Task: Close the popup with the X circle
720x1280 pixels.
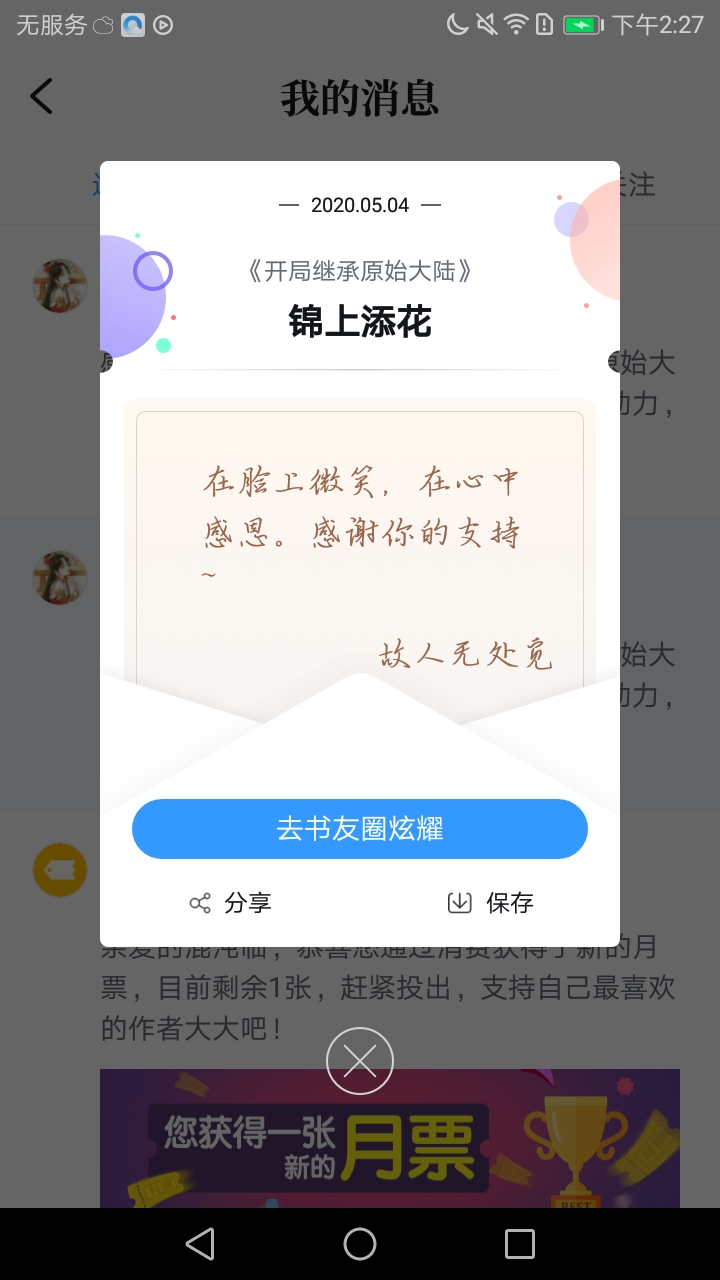Action: pyautogui.click(x=360, y=1061)
